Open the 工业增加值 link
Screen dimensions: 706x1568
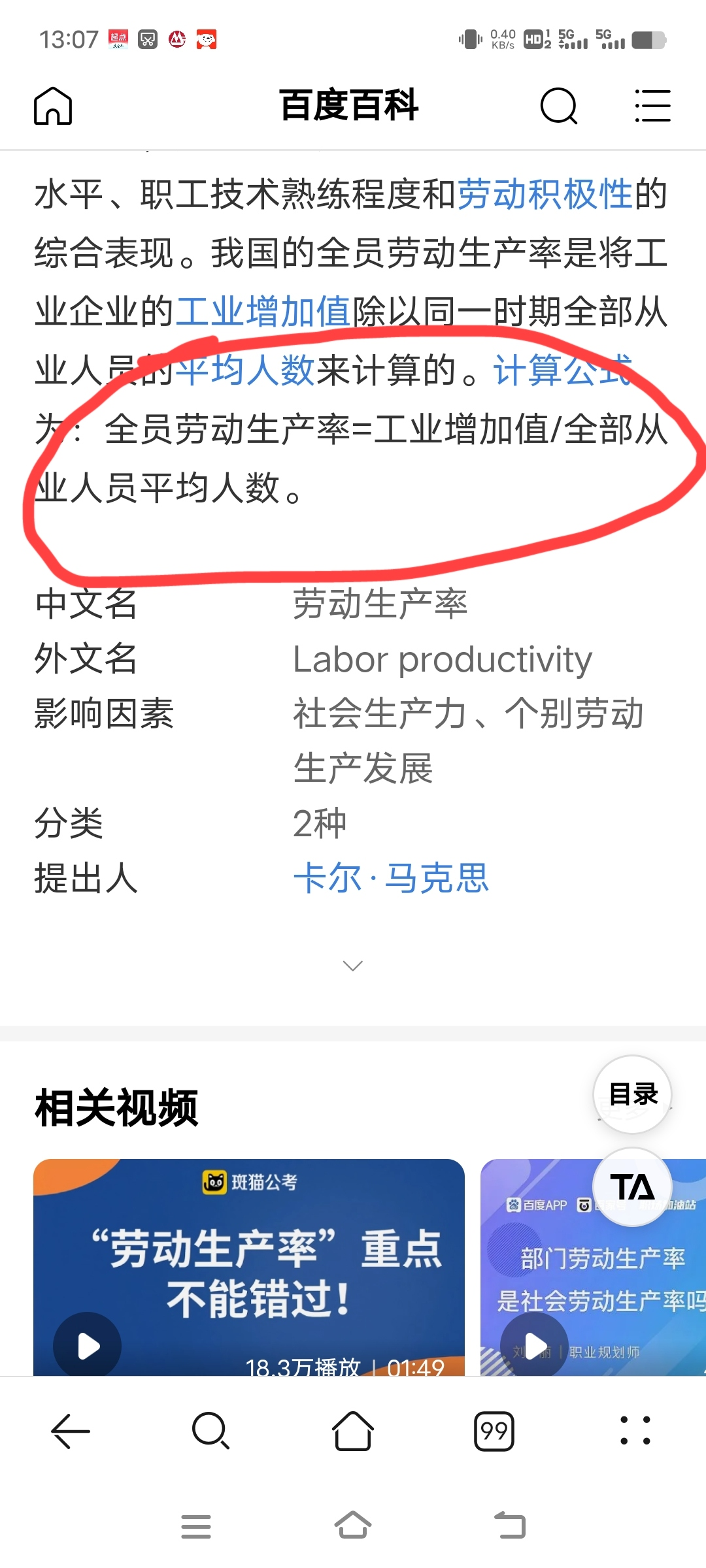tap(263, 311)
